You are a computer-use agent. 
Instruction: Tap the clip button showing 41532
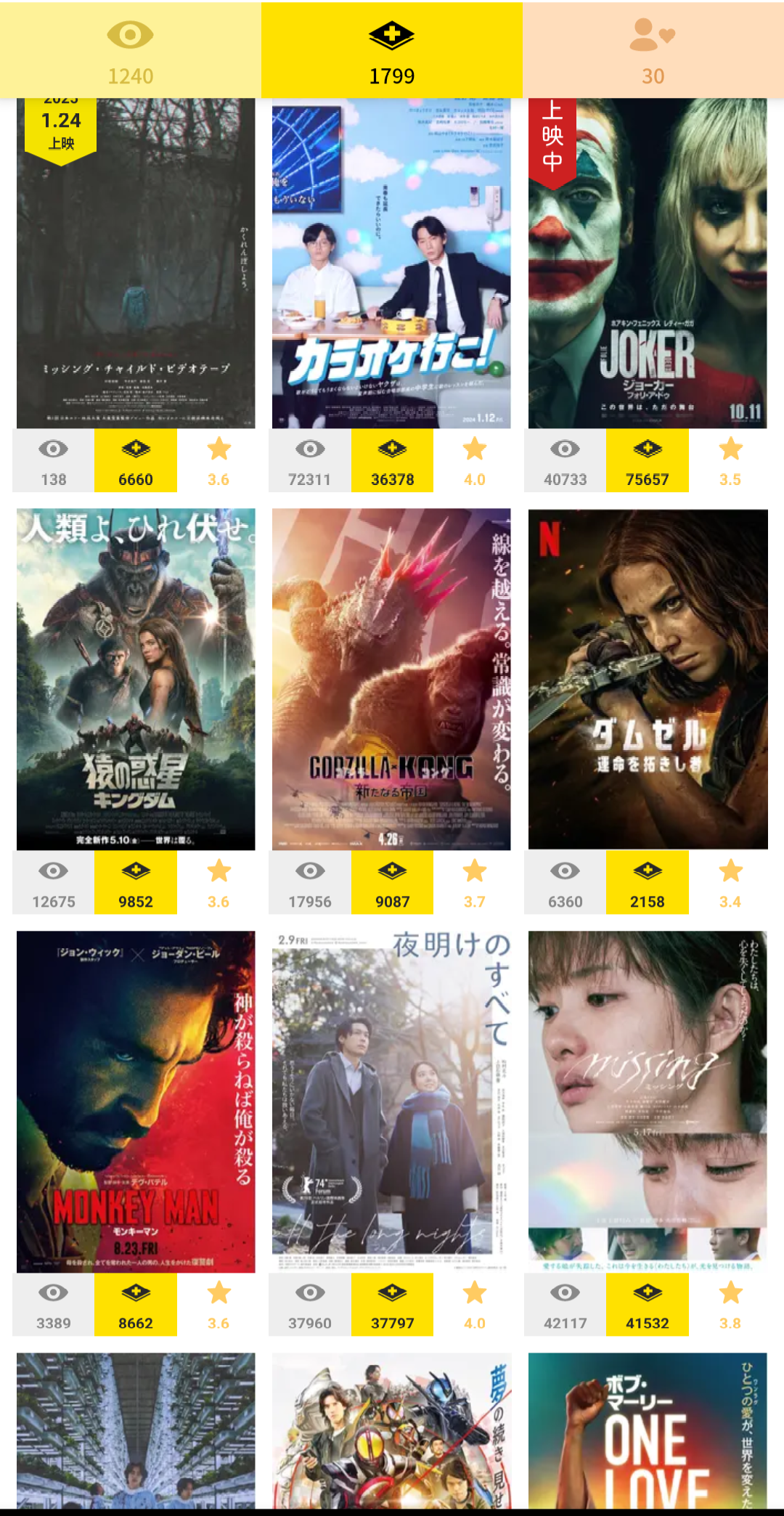pyautogui.click(x=648, y=1305)
